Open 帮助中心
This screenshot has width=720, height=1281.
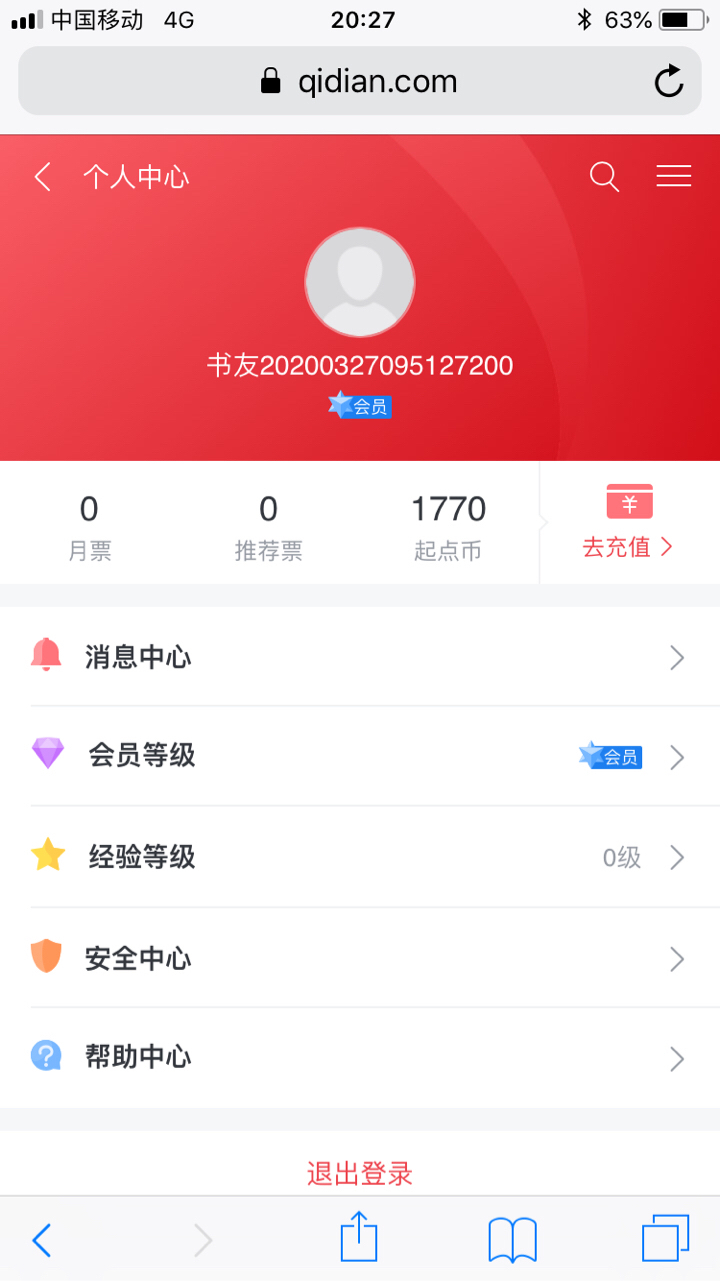[360, 1057]
